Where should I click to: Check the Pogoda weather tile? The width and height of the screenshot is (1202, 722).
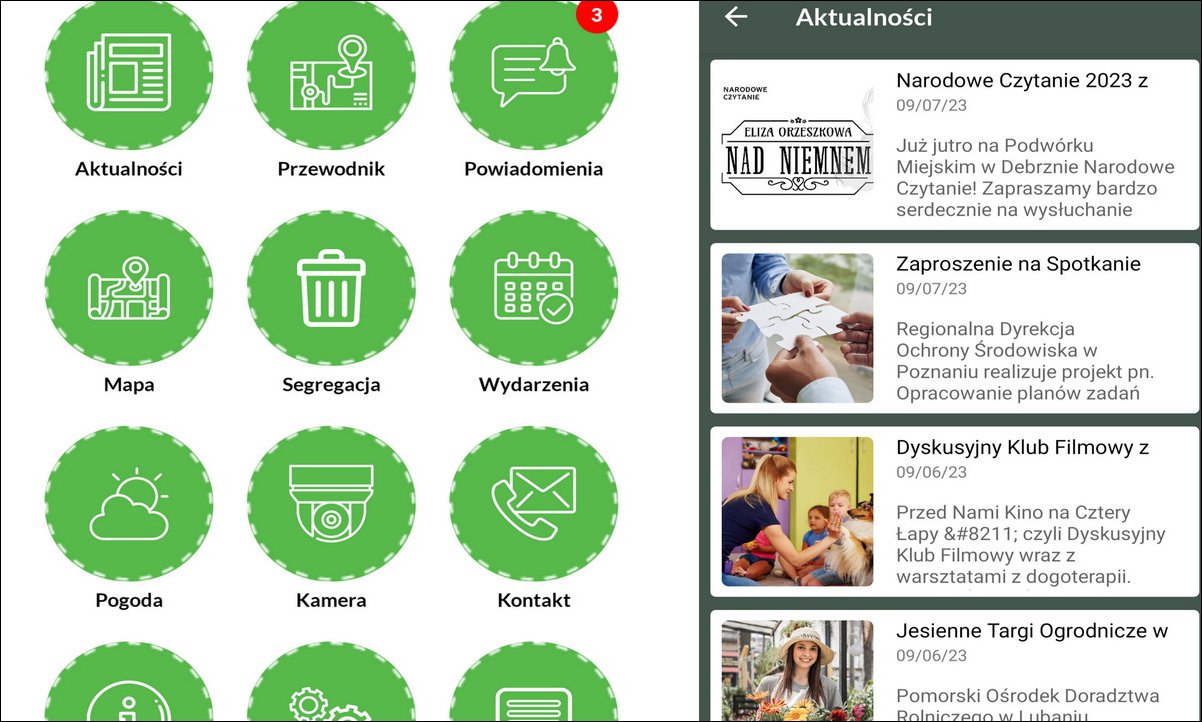pos(129,505)
